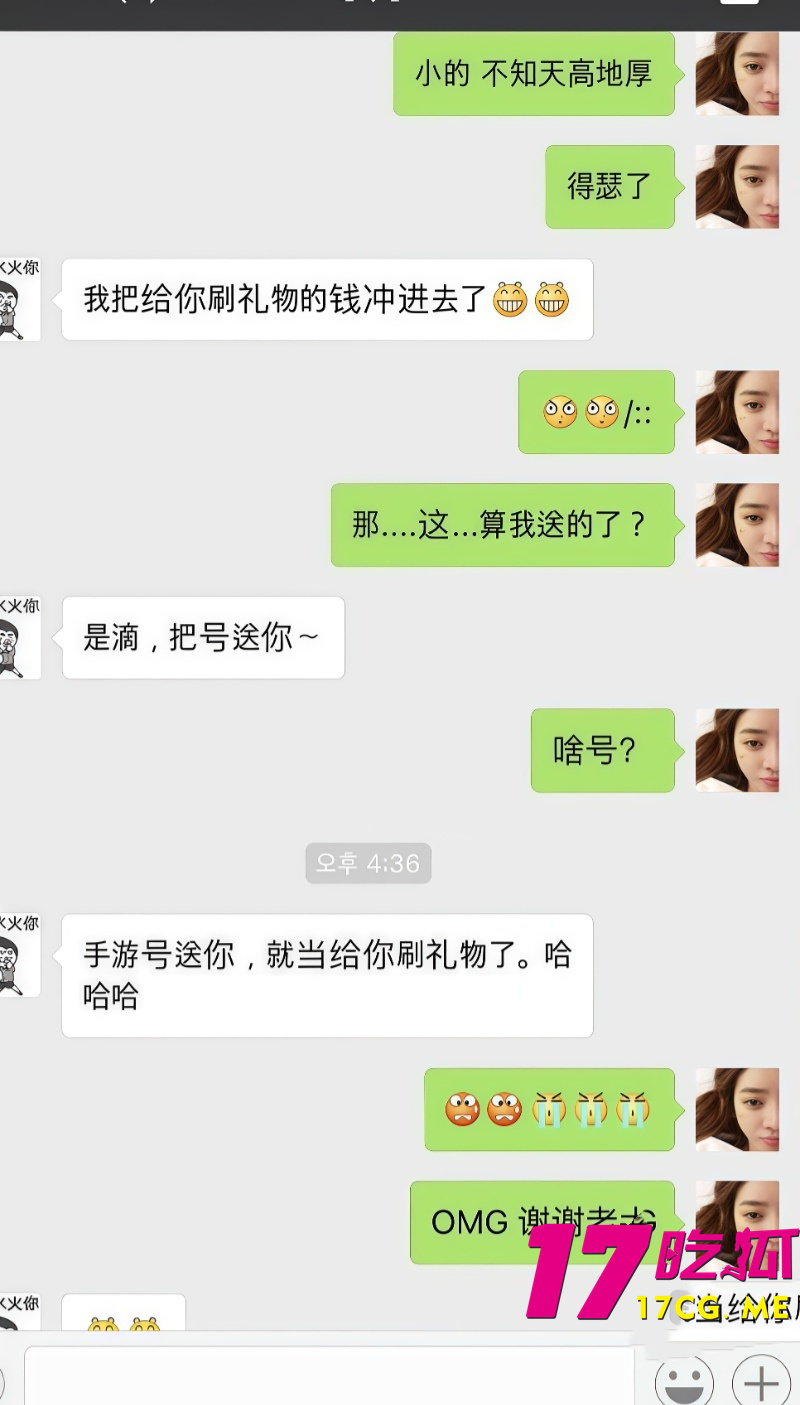The image size is (800, 1405).
Task: Tap the cartoon avatar next to '手游号送你' message
Action: point(18,956)
